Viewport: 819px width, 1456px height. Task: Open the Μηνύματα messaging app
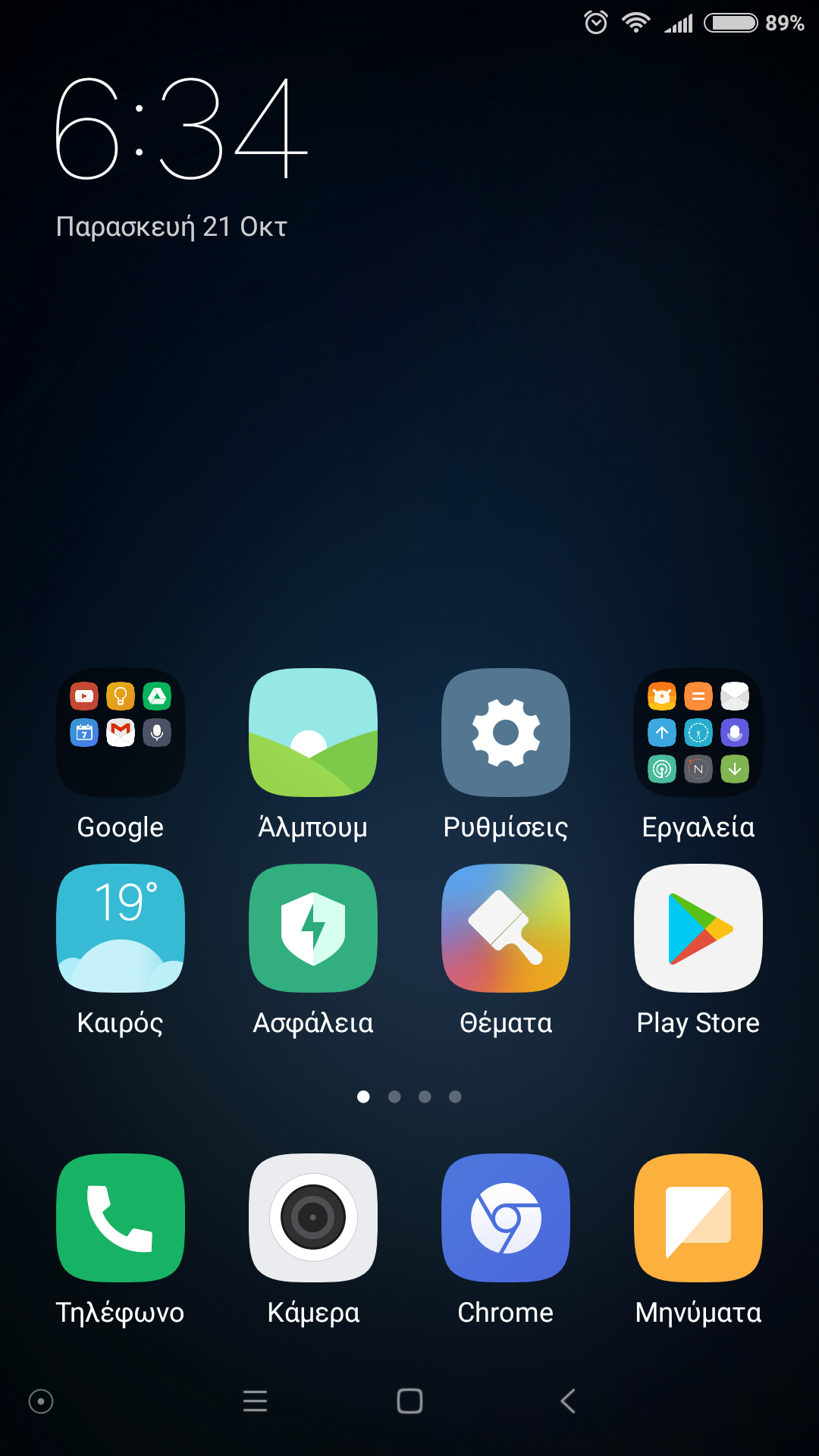698,1218
